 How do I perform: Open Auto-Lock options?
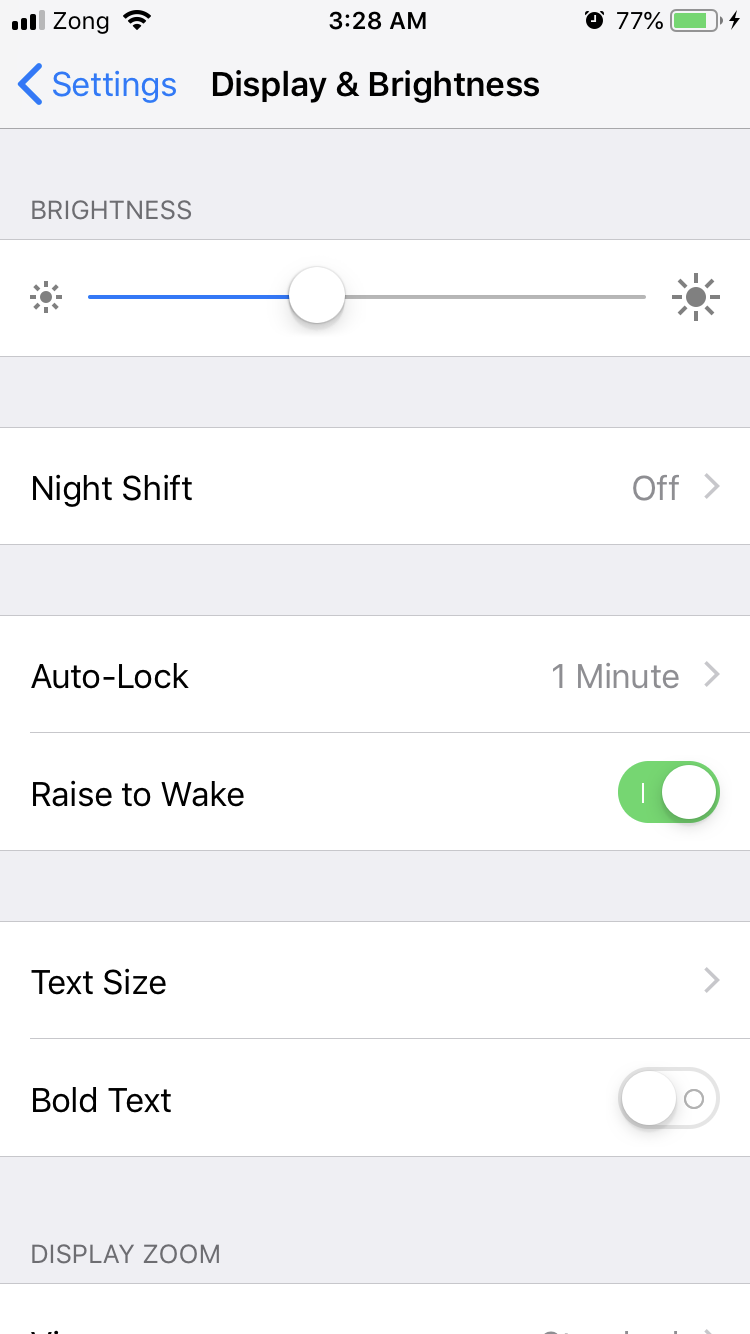pyautogui.click(x=375, y=676)
